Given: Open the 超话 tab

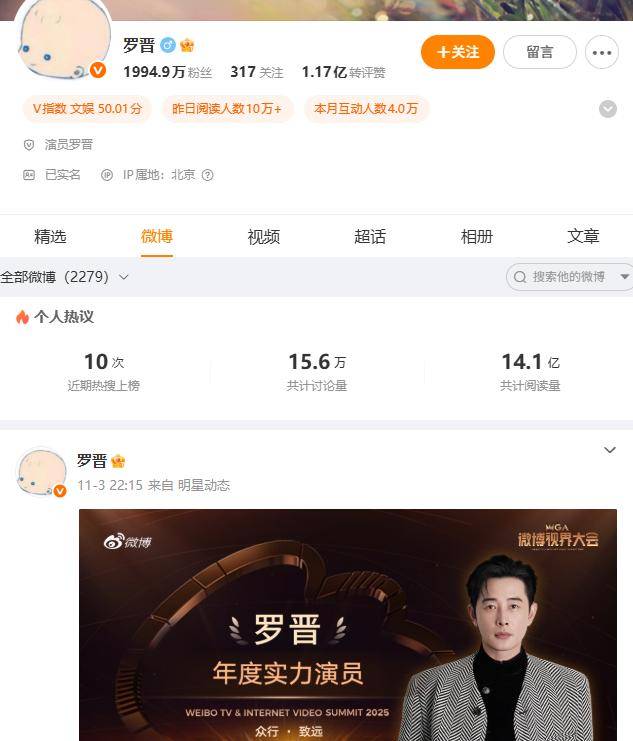Looking at the screenshot, I should pos(370,236).
